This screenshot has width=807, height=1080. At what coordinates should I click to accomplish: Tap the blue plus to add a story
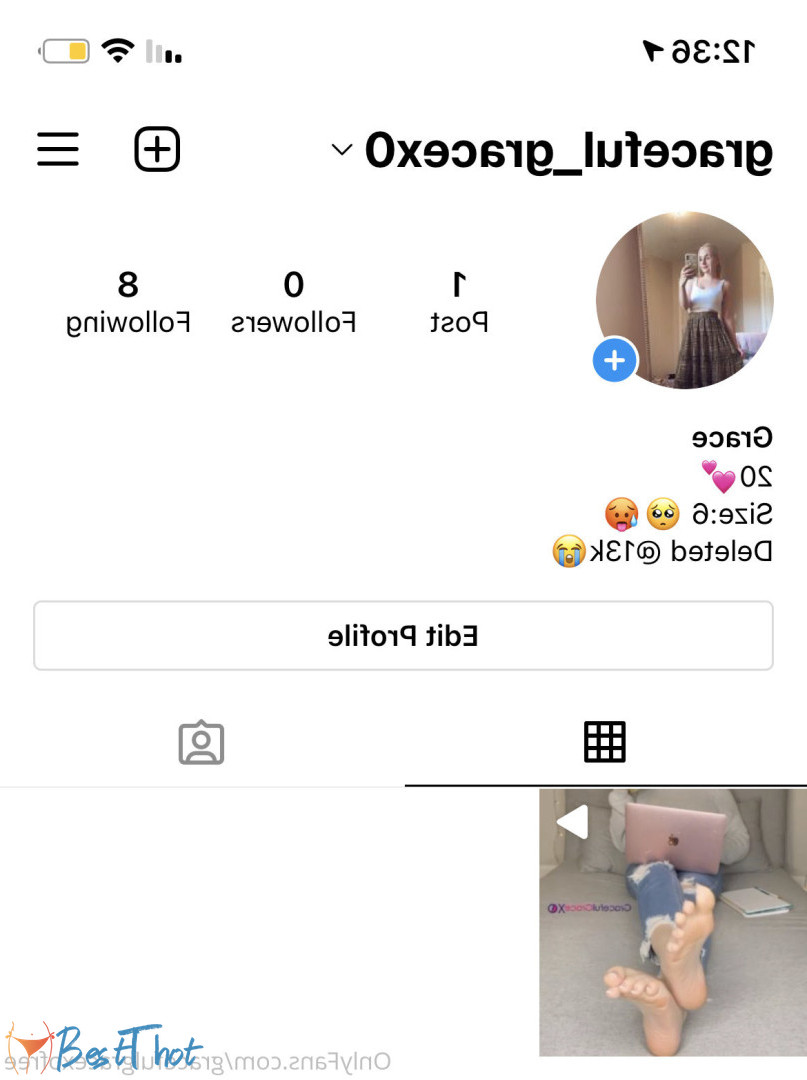point(614,360)
